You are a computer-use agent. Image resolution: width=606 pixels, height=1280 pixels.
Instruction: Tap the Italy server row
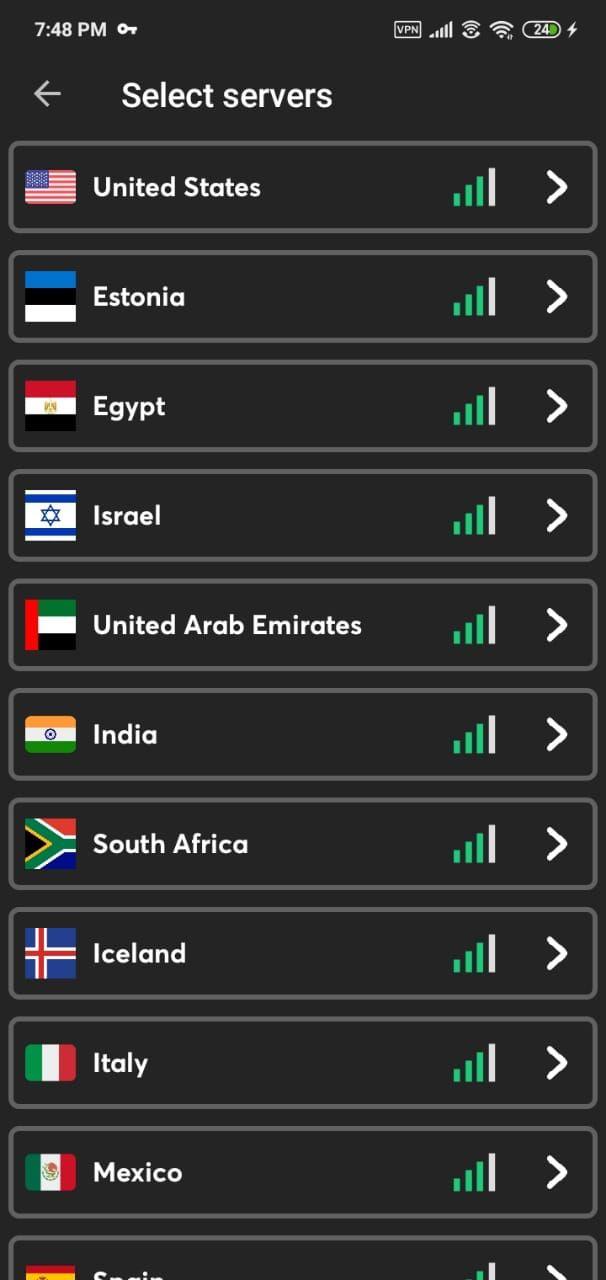(302, 1063)
